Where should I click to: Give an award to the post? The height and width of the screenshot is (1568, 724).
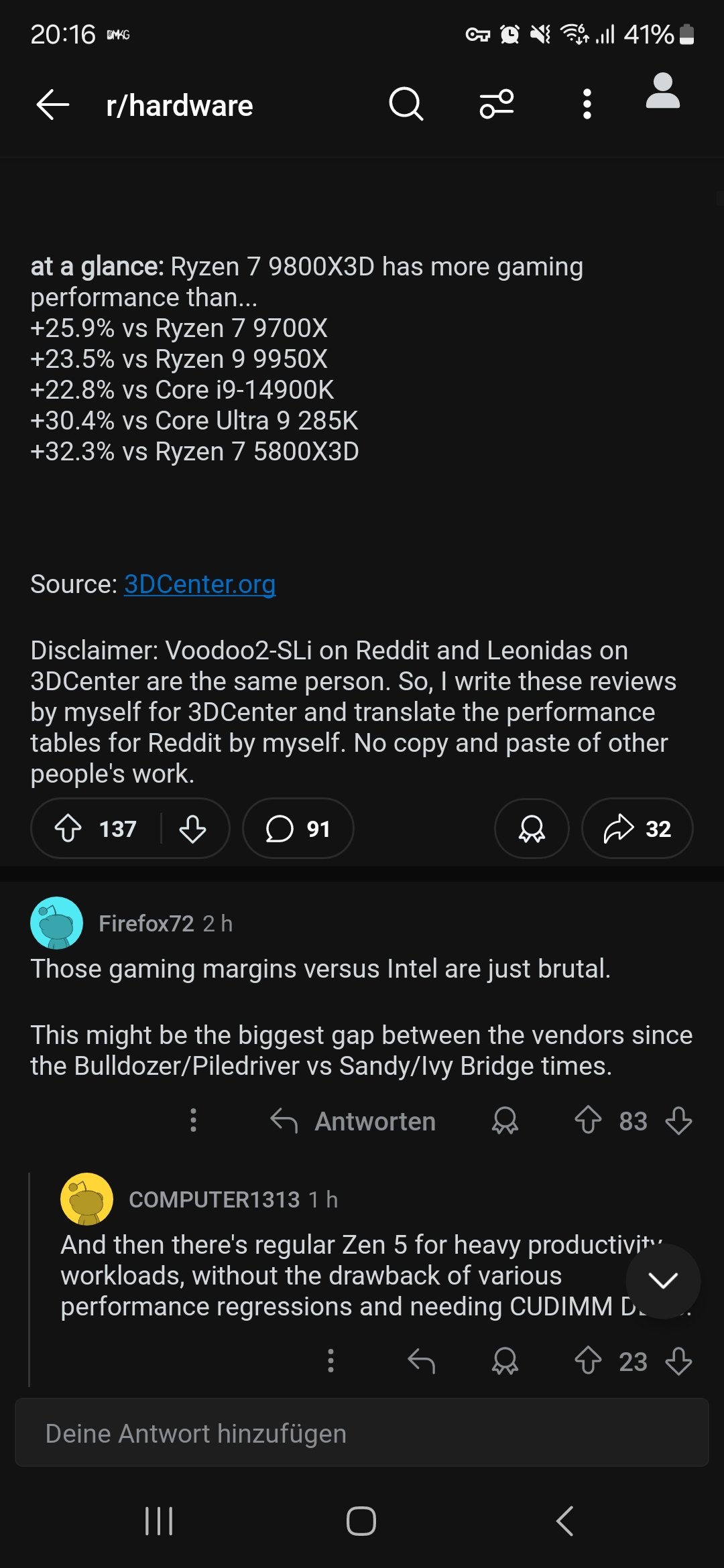pos(532,828)
